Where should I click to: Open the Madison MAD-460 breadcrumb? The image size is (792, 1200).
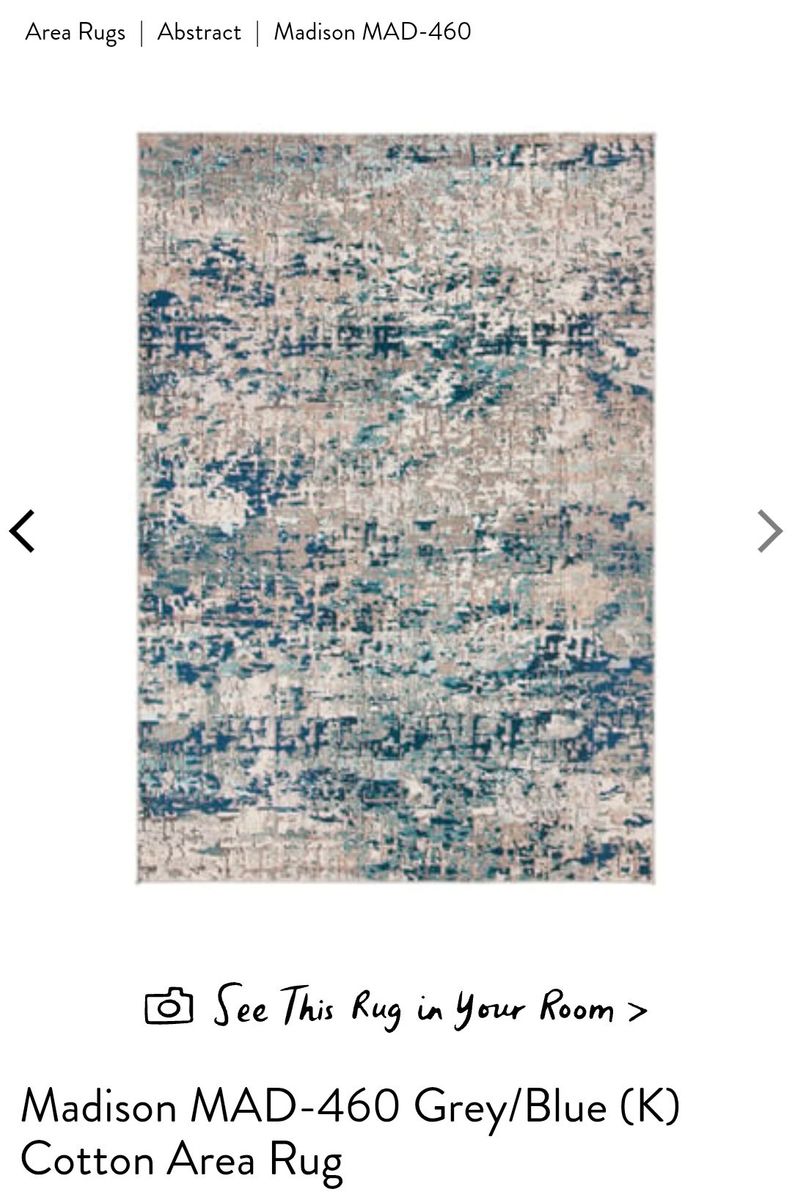point(372,32)
